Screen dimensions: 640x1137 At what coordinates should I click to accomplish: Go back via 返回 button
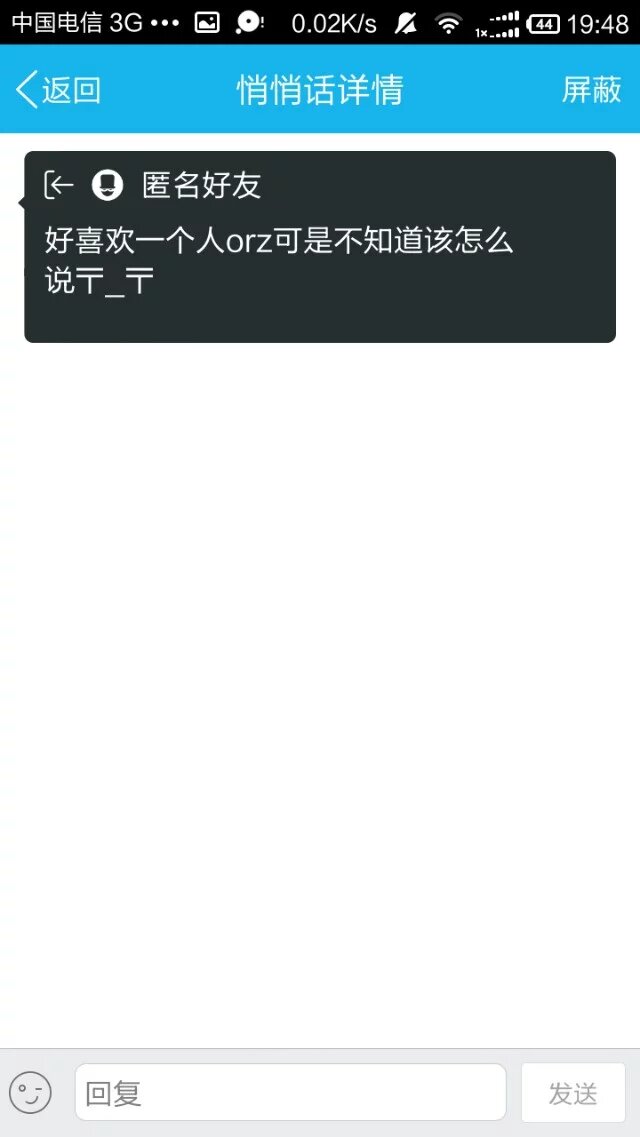[x=58, y=90]
